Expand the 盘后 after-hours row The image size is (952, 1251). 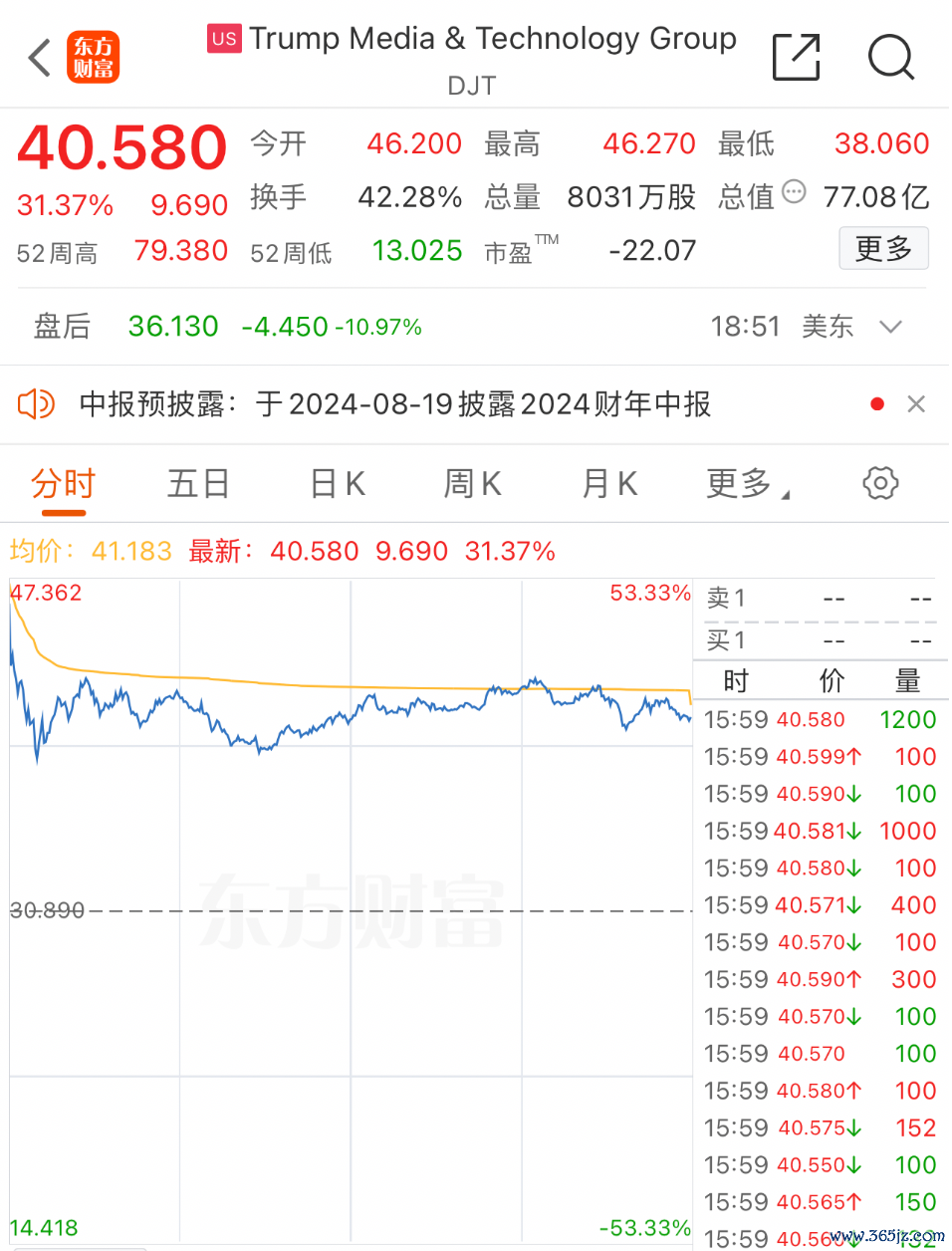[890, 327]
